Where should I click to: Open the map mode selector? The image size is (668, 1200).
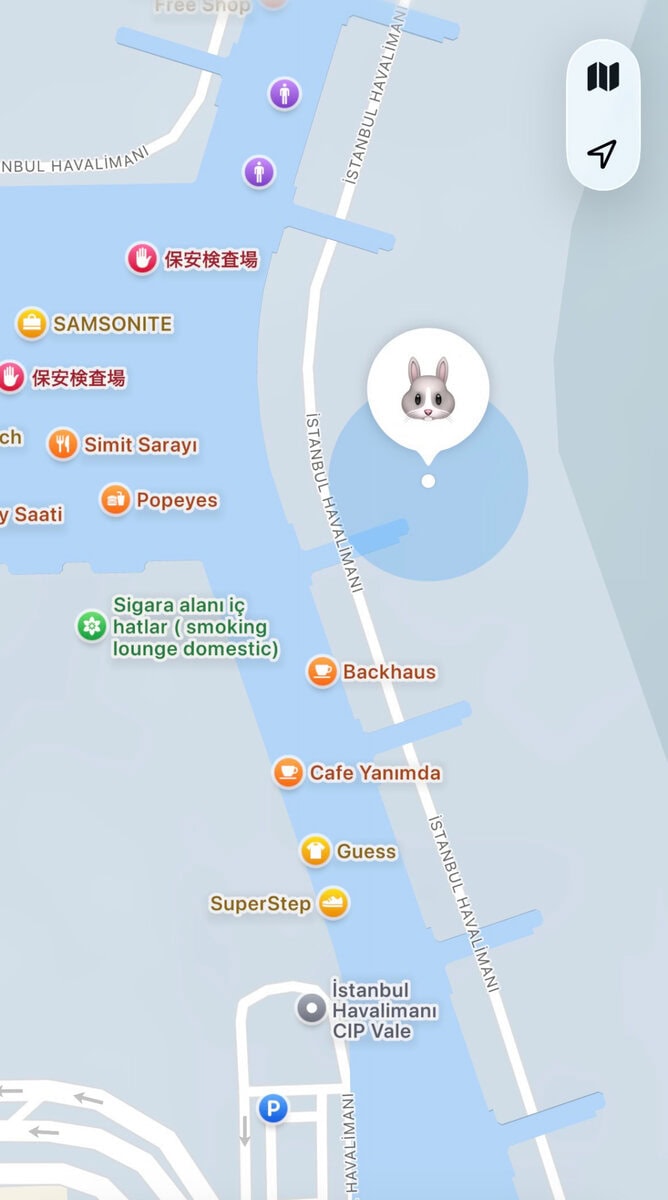click(x=602, y=77)
